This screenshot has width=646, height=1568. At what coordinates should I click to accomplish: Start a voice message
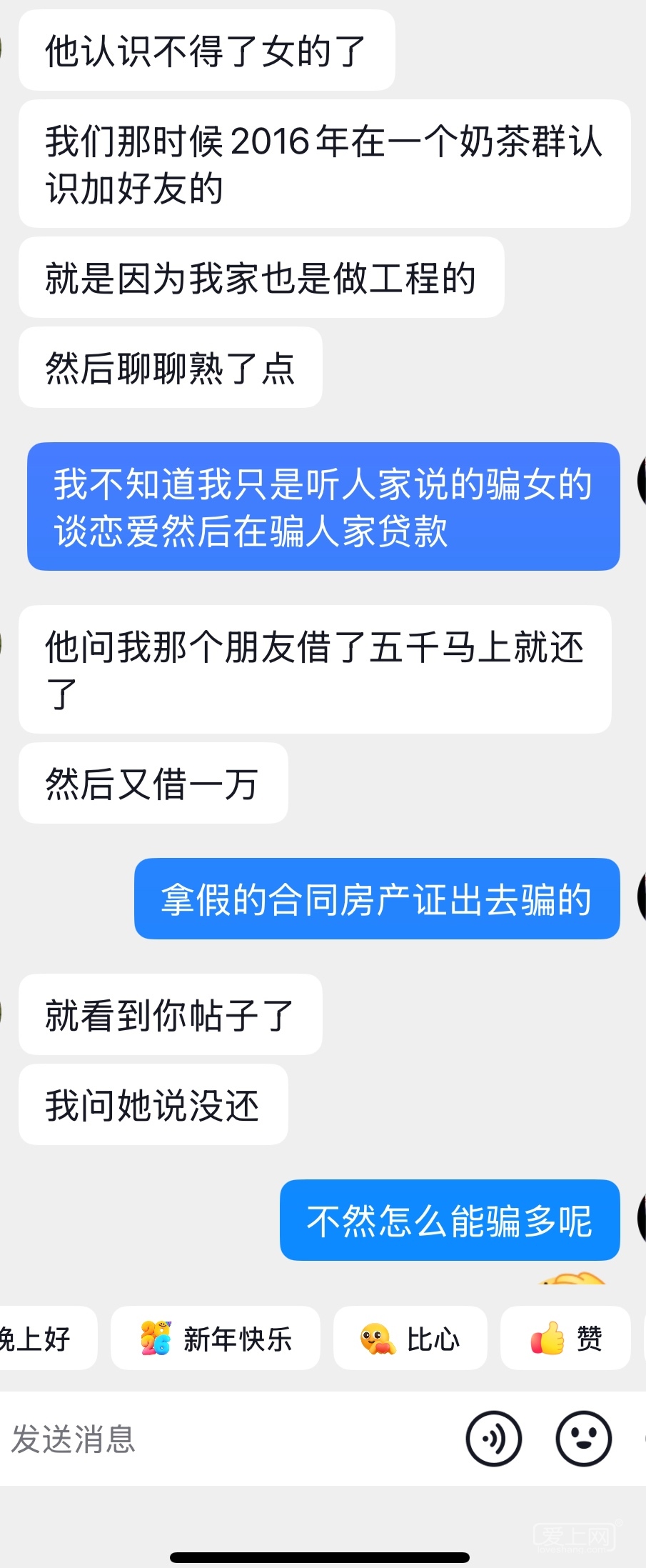[x=493, y=1438]
